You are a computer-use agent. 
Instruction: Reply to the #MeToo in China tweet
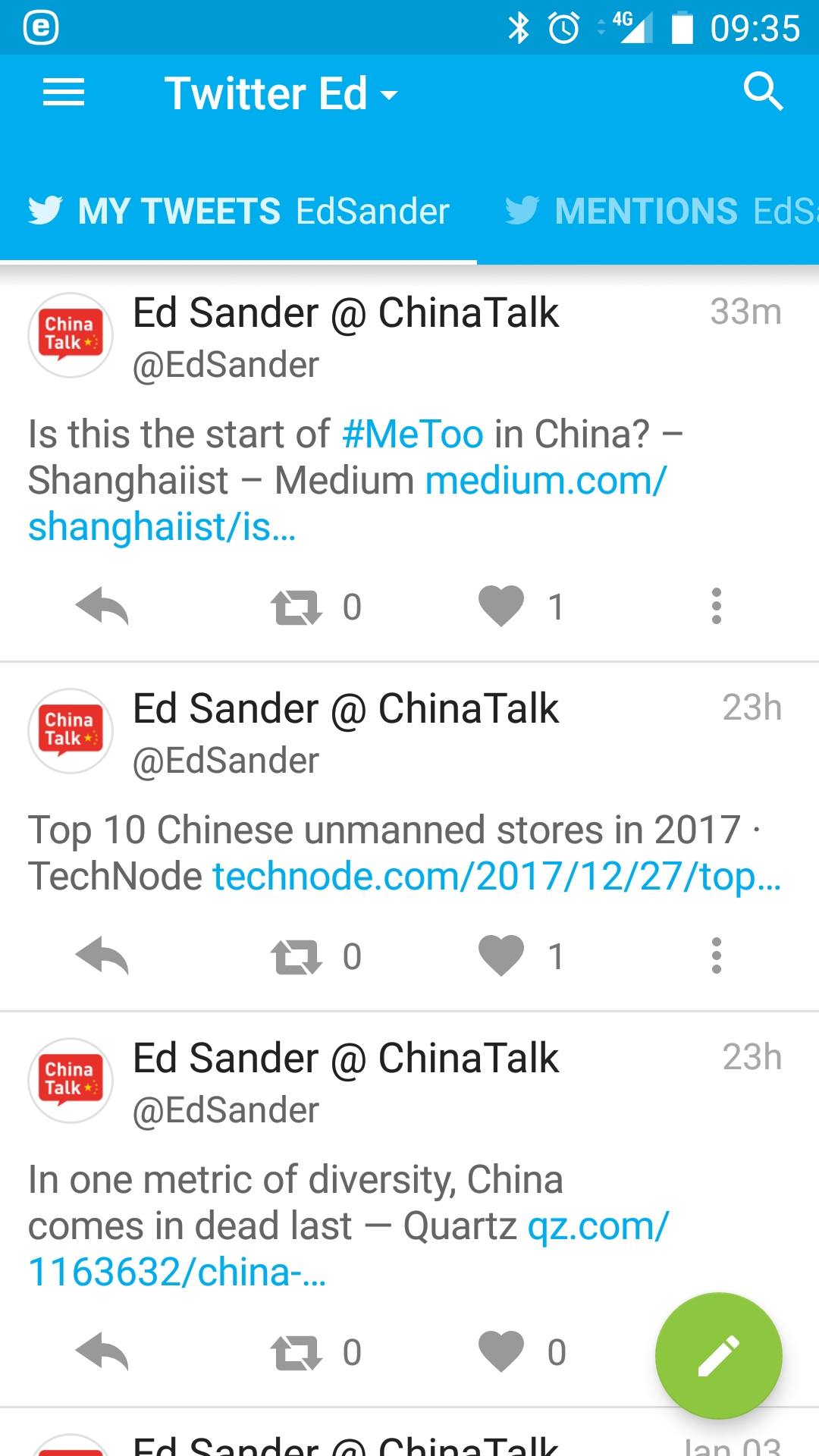[x=102, y=607]
